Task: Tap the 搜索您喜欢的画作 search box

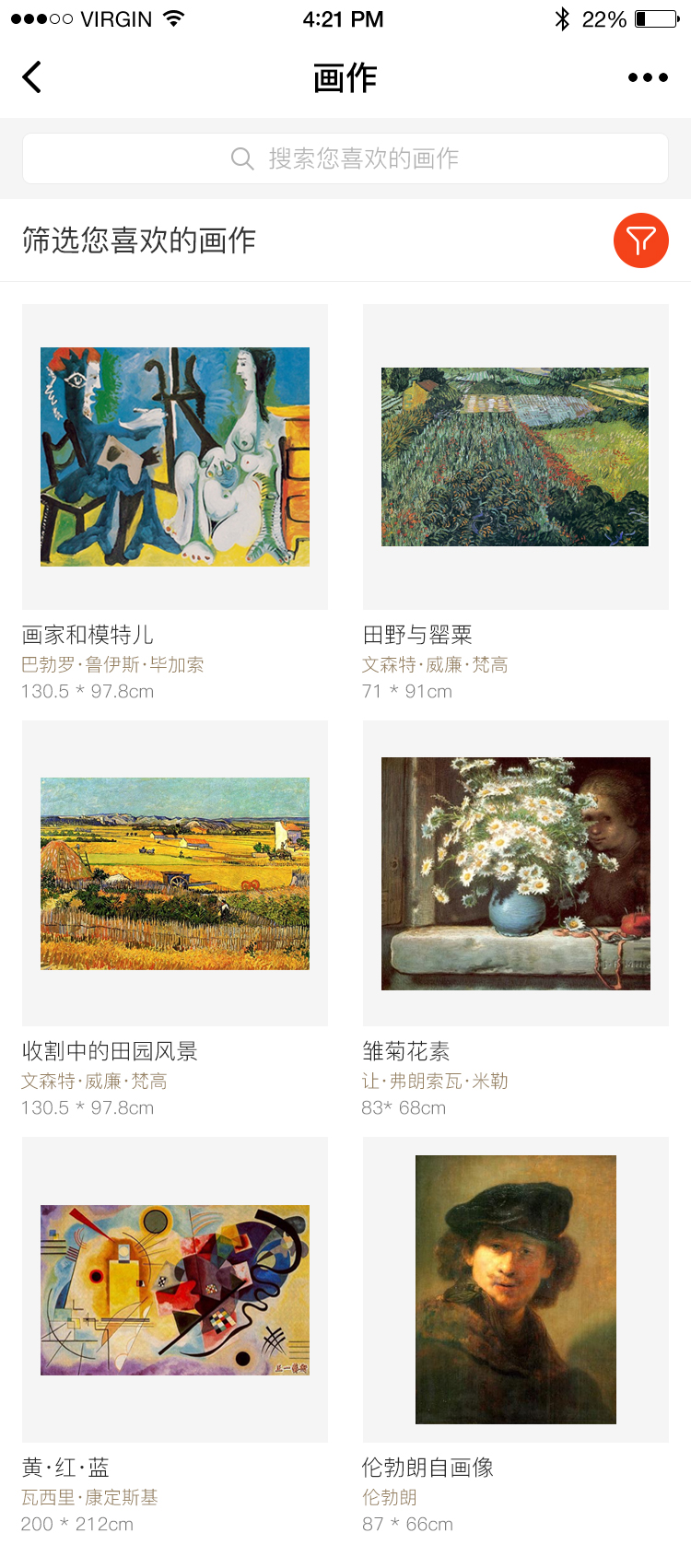Action: tap(345, 158)
